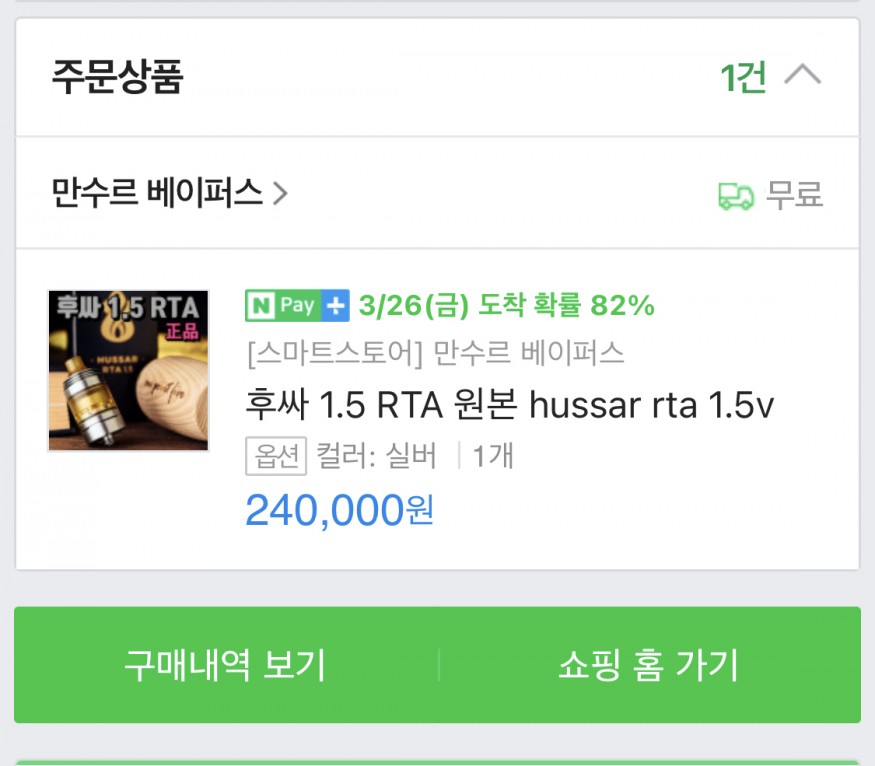Collapse the 주문상품 section chevron
Image resolution: width=875 pixels, height=766 pixels.
coord(802,76)
